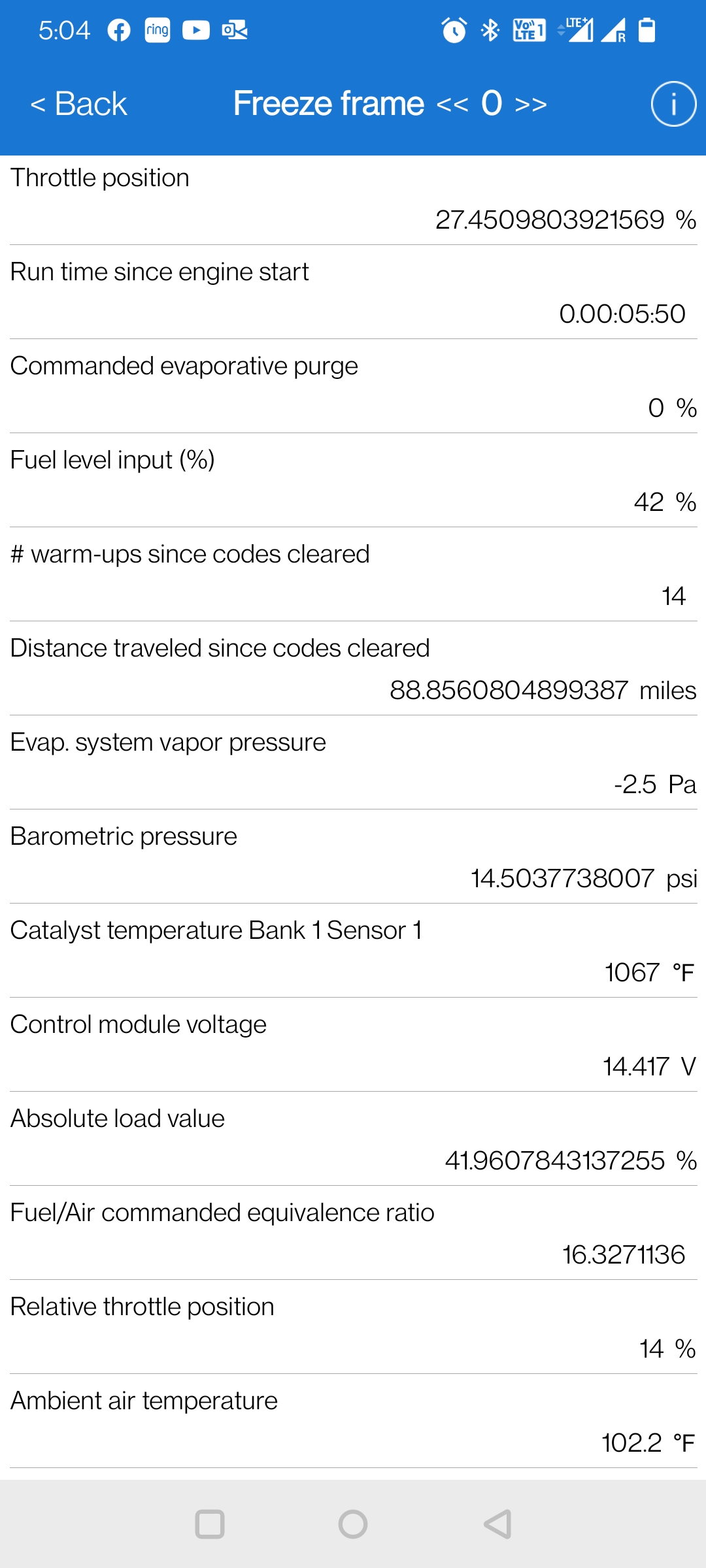Go to the next freeze frame
706x1568 pixels.
(x=531, y=105)
